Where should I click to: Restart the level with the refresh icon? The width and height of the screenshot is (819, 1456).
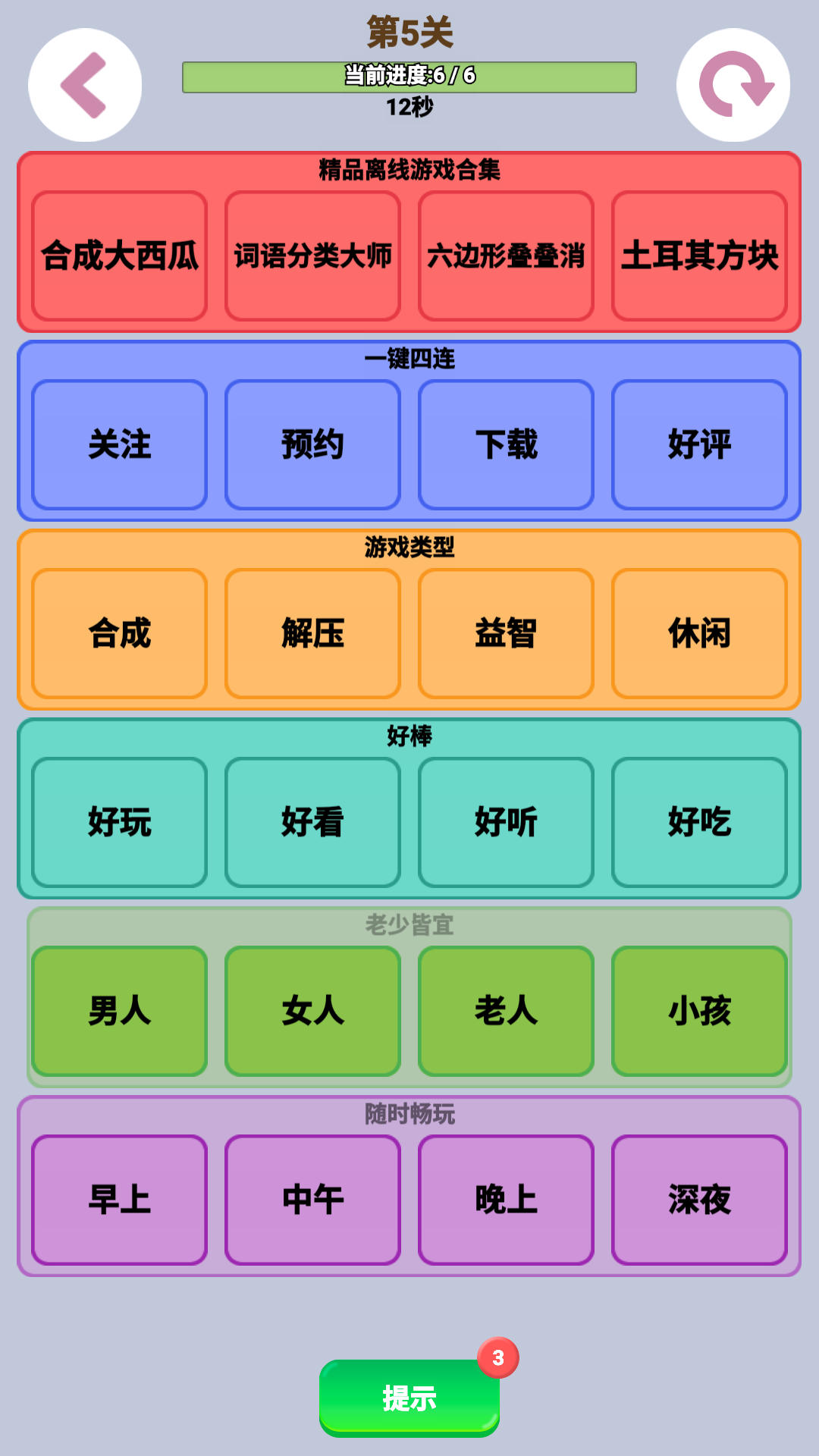(733, 85)
